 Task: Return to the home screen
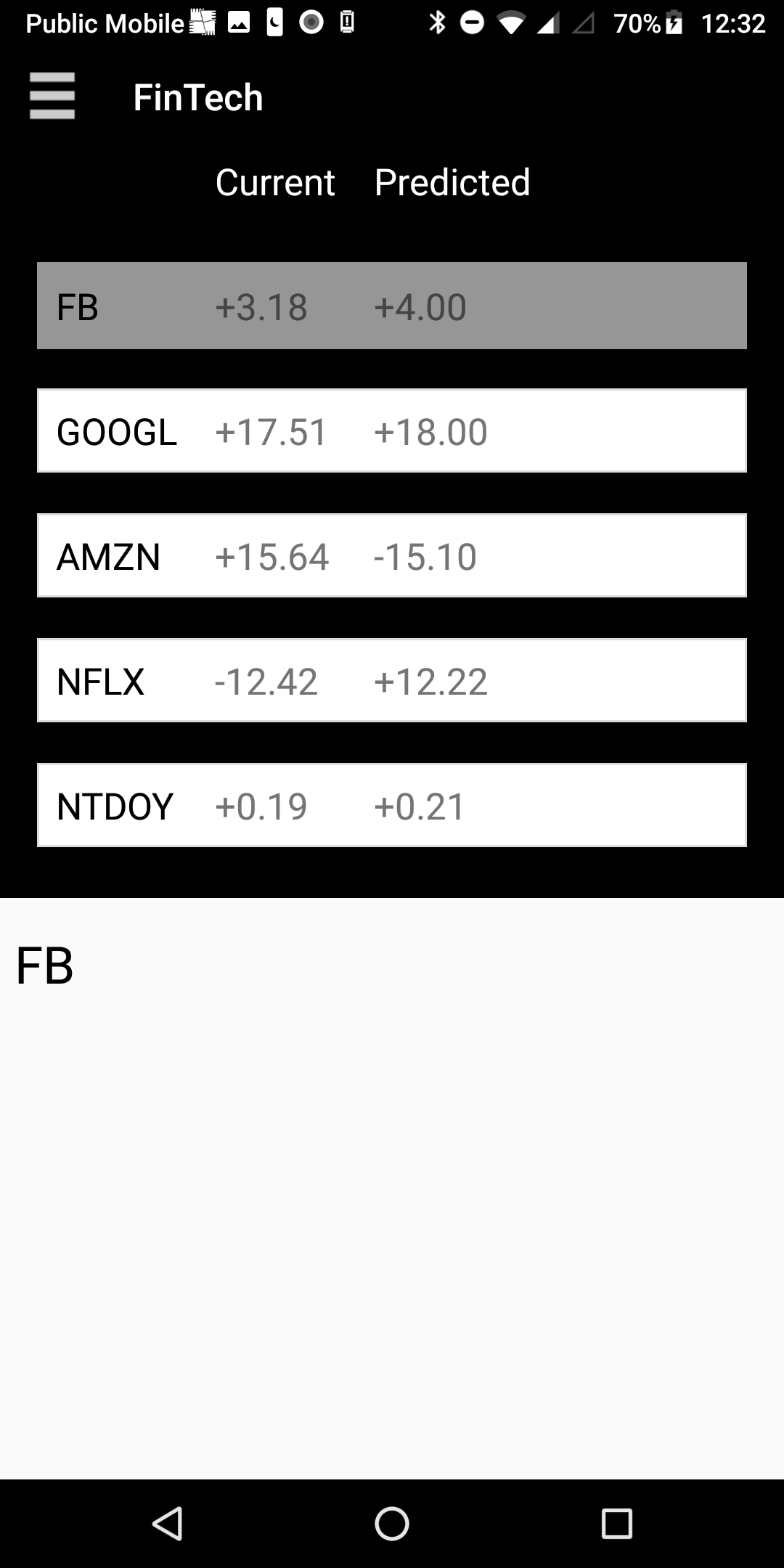(392, 1523)
